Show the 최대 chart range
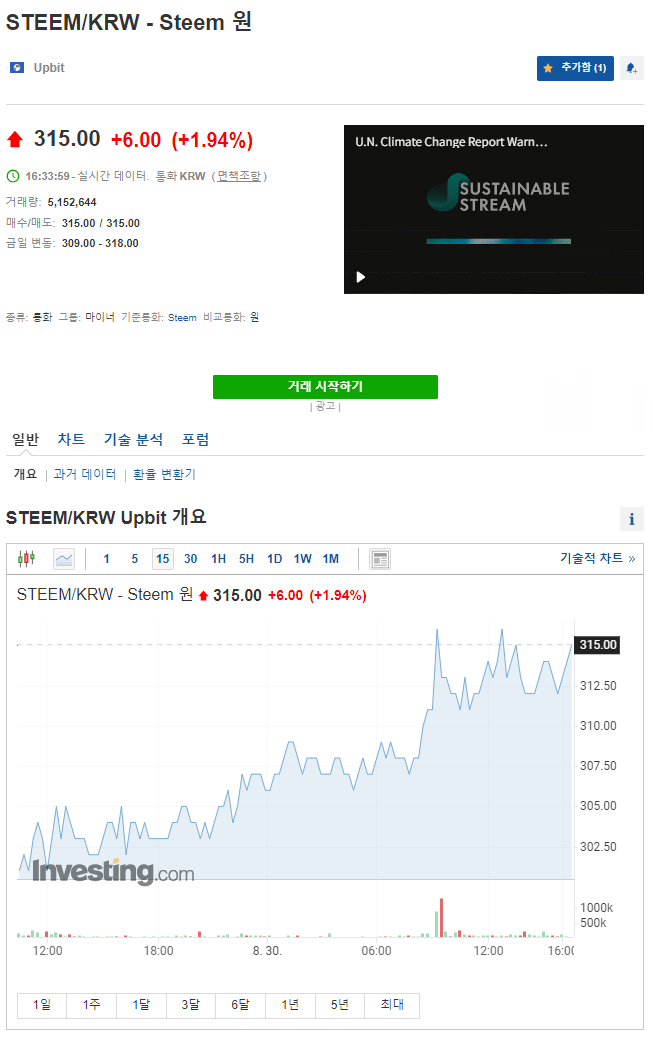 click(x=392, y=1005)
